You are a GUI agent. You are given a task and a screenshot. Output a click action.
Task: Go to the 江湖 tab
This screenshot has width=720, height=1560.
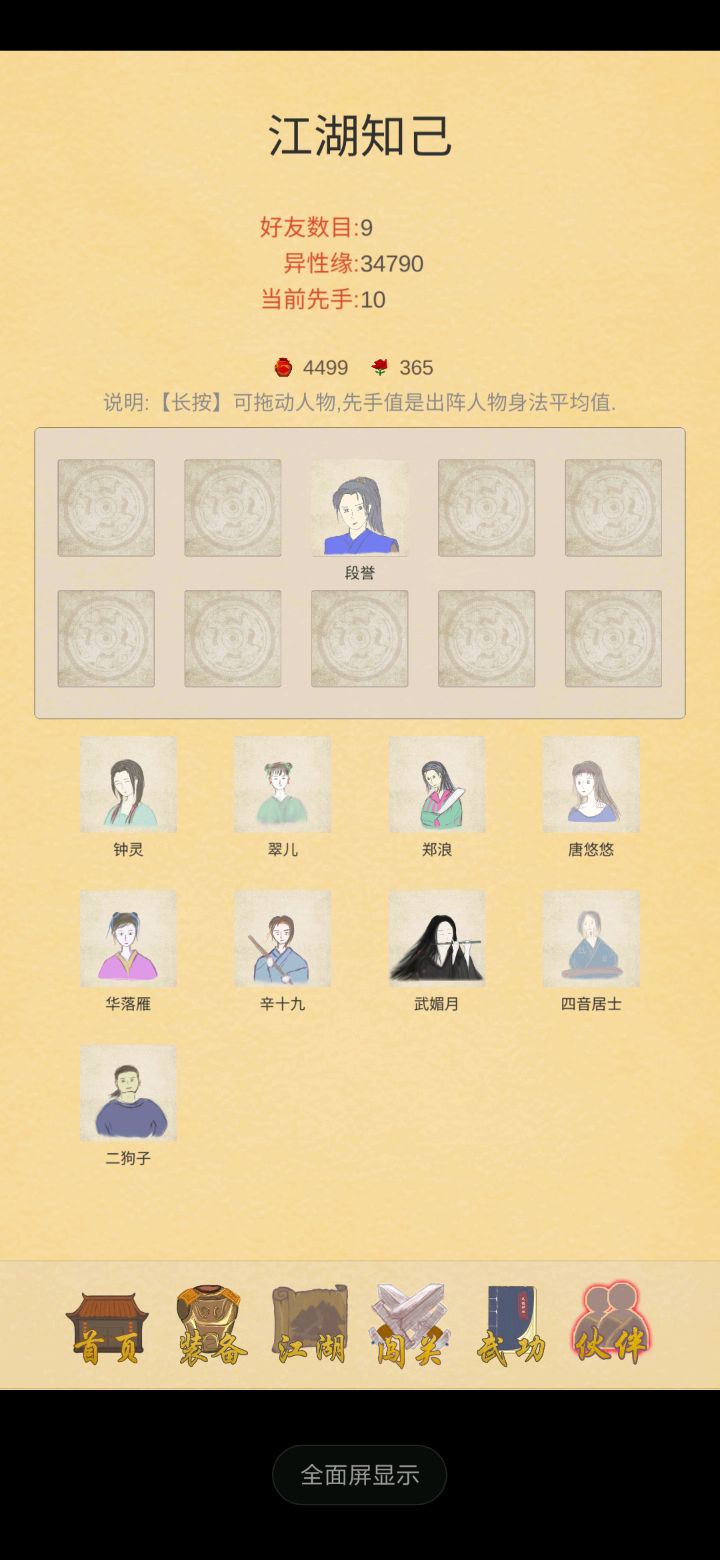coord(310,1326)
